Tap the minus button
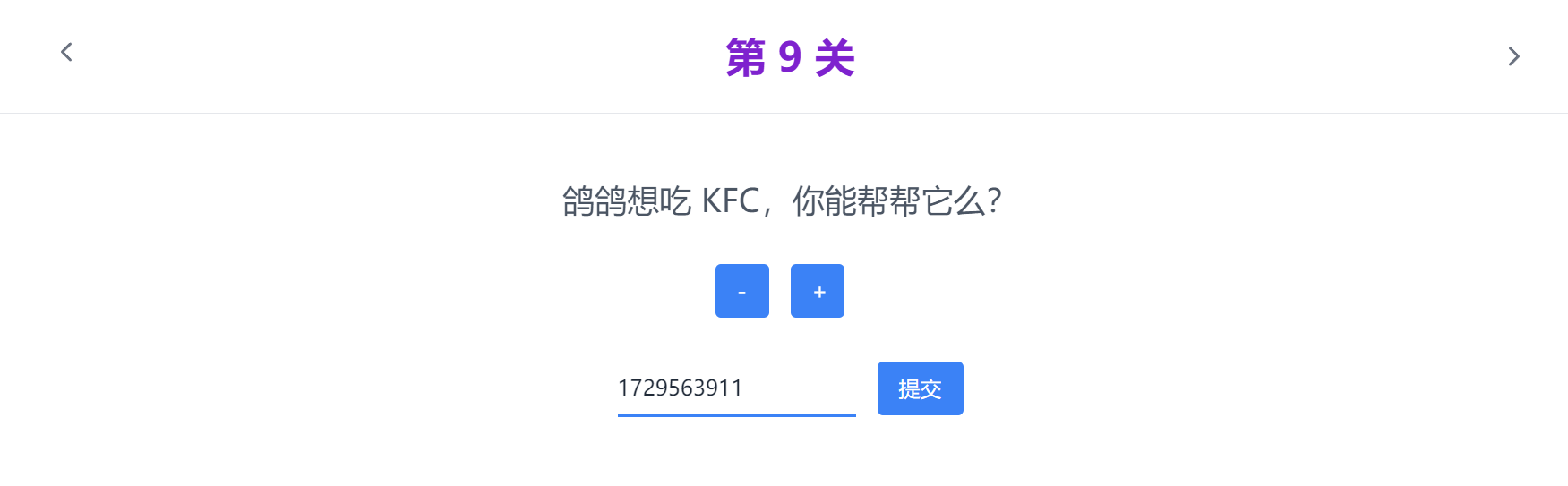This screenshot has height=486, width=1568. (x=741, y=291)
